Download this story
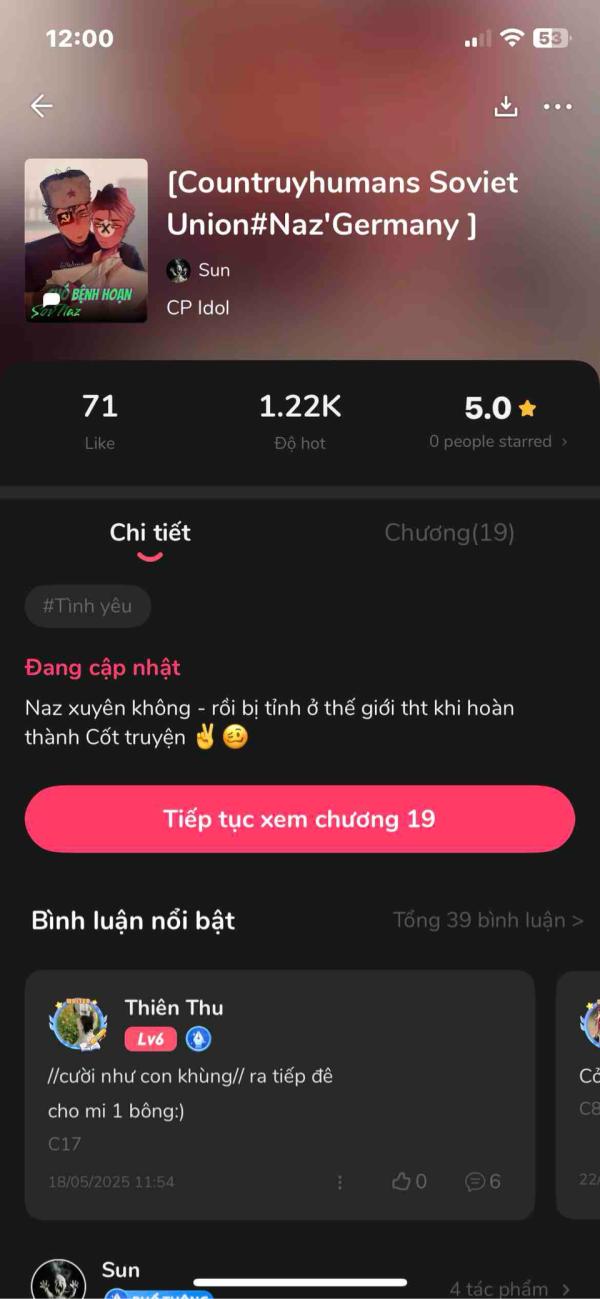 pyautogui.click(x=506, y=106)
